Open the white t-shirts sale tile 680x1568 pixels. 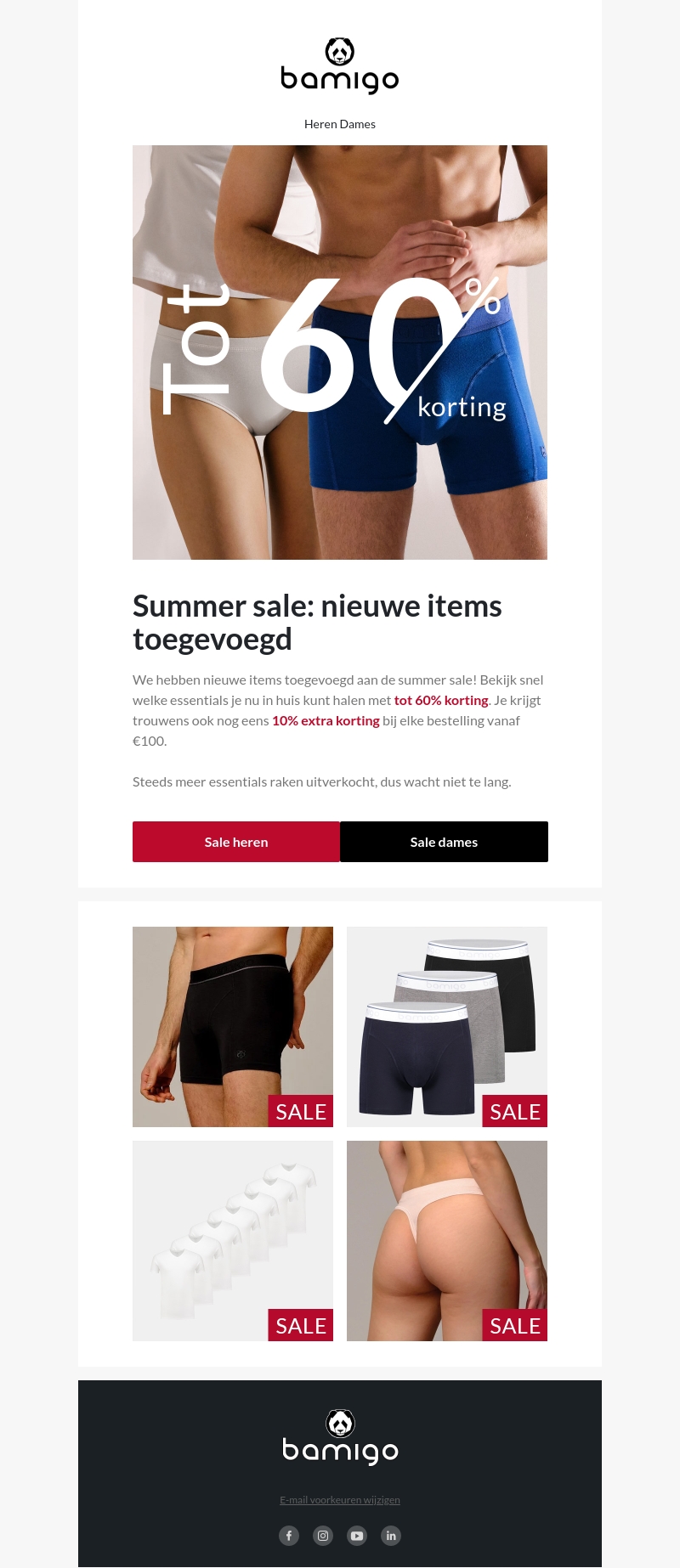[x=233, y=1240]
